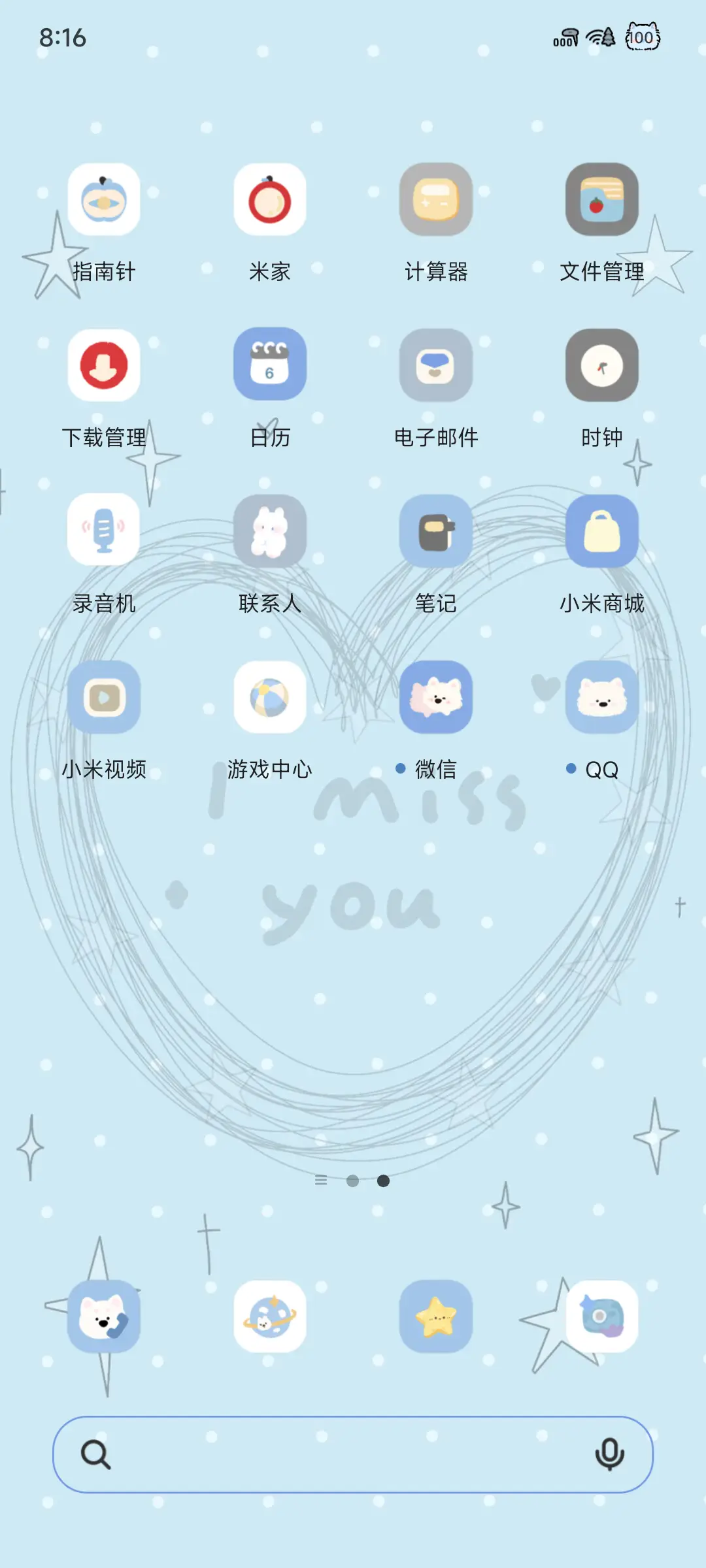Screen dimensions: 706x1568
Task: Open the QQ app
Action: click(601, 698)
